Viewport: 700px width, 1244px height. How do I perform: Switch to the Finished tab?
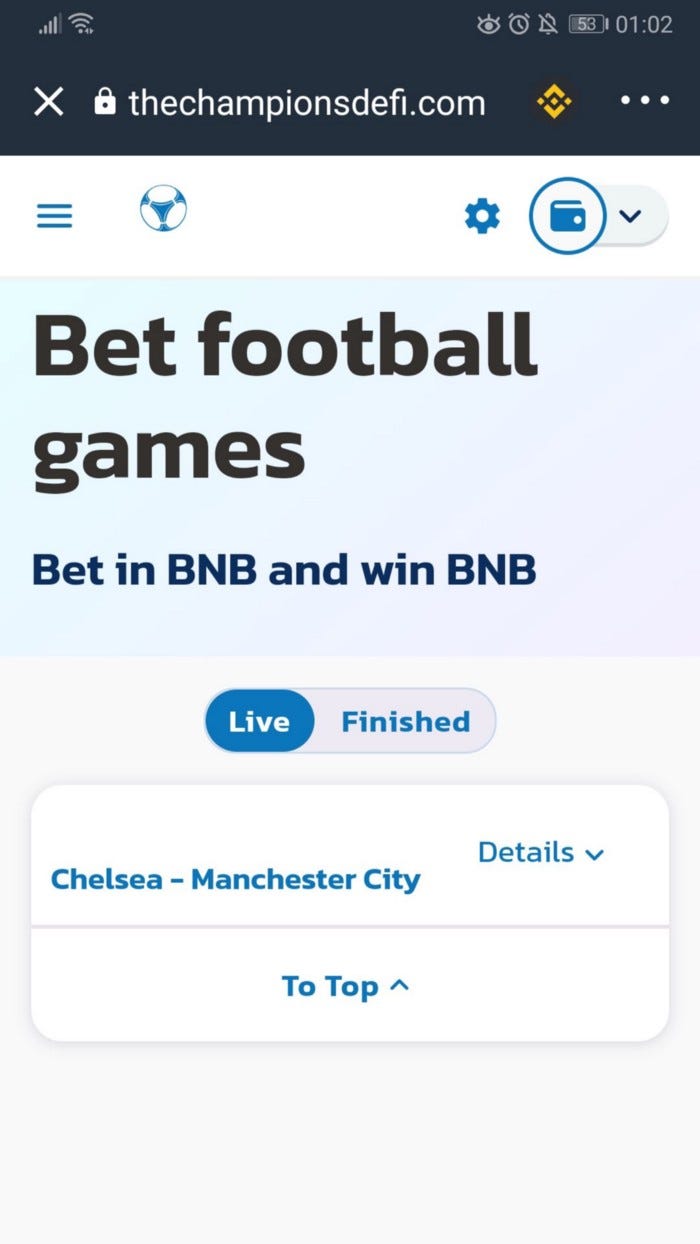pos(405,722)
